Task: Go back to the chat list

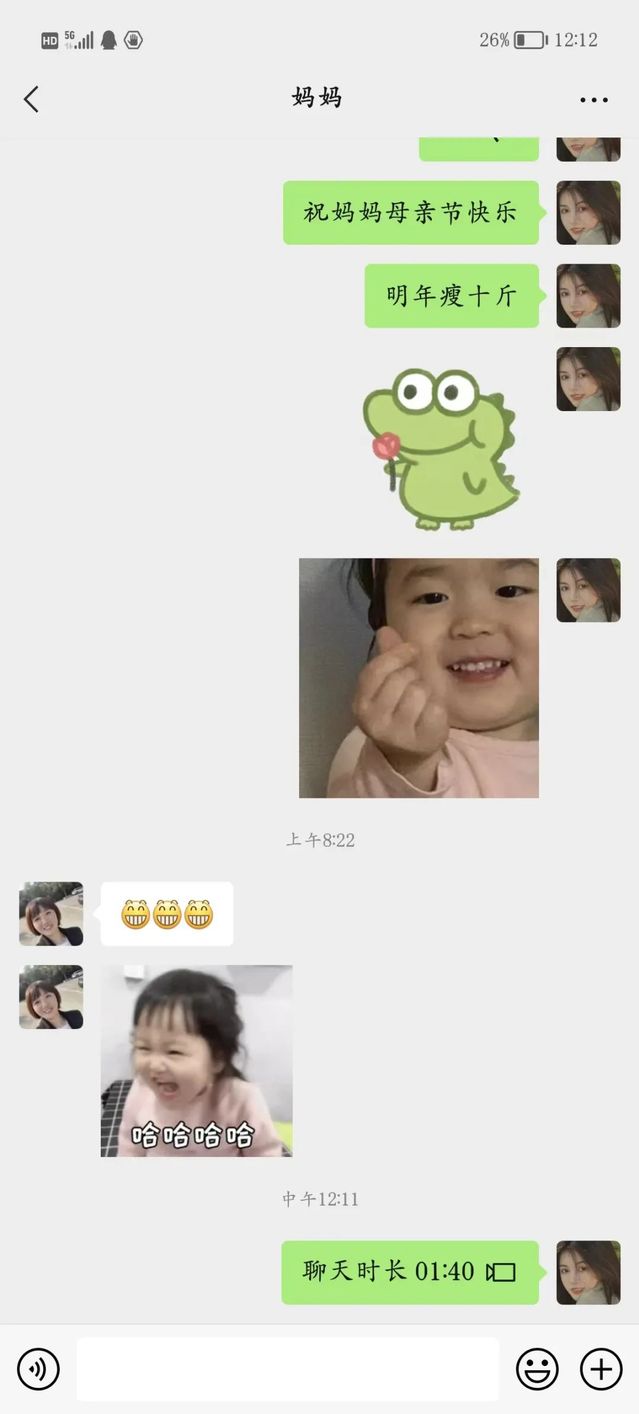Action: [x=31, y=99]
